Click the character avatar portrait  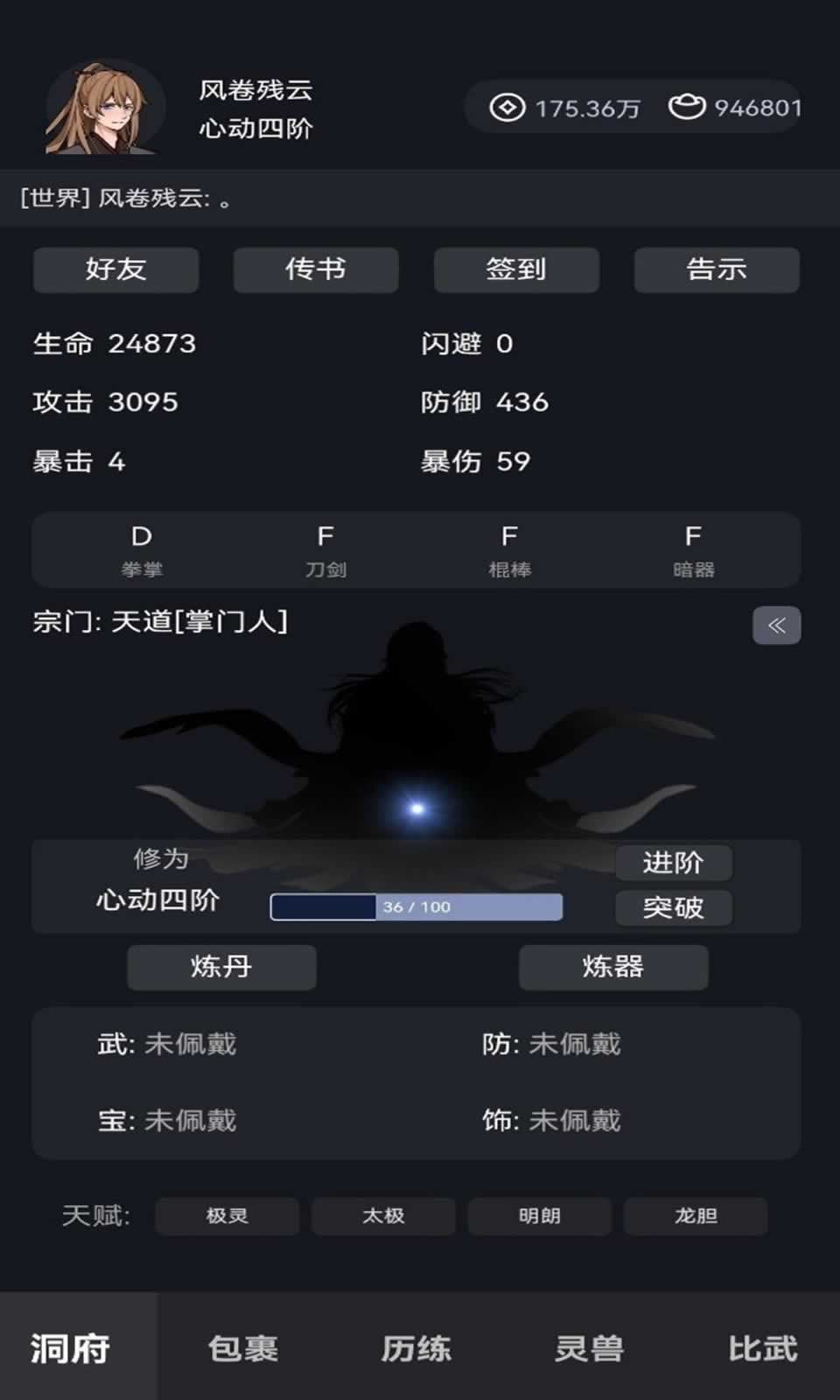click(x=105, y=105)
